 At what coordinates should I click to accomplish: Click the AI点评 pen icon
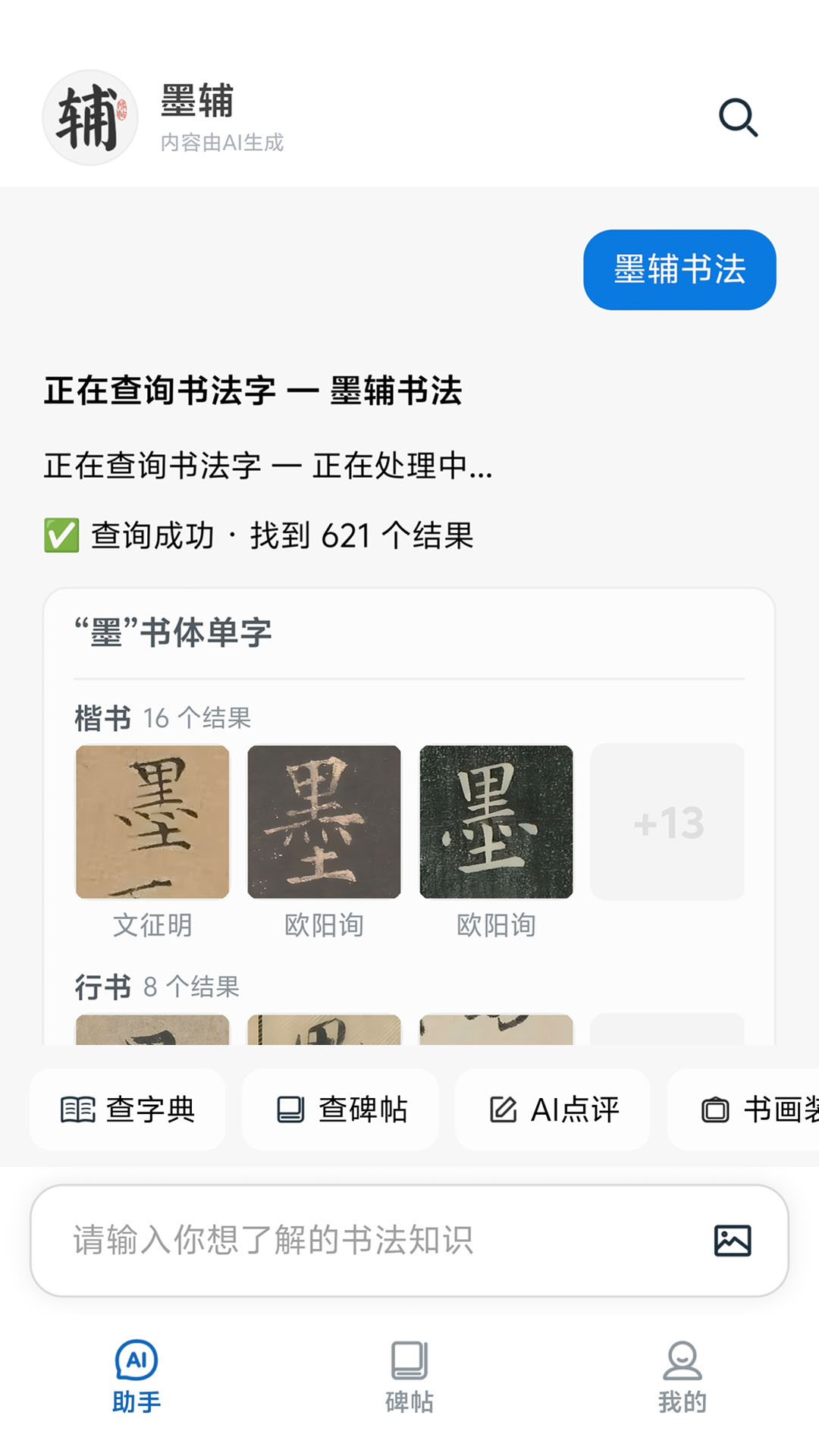503,1109
